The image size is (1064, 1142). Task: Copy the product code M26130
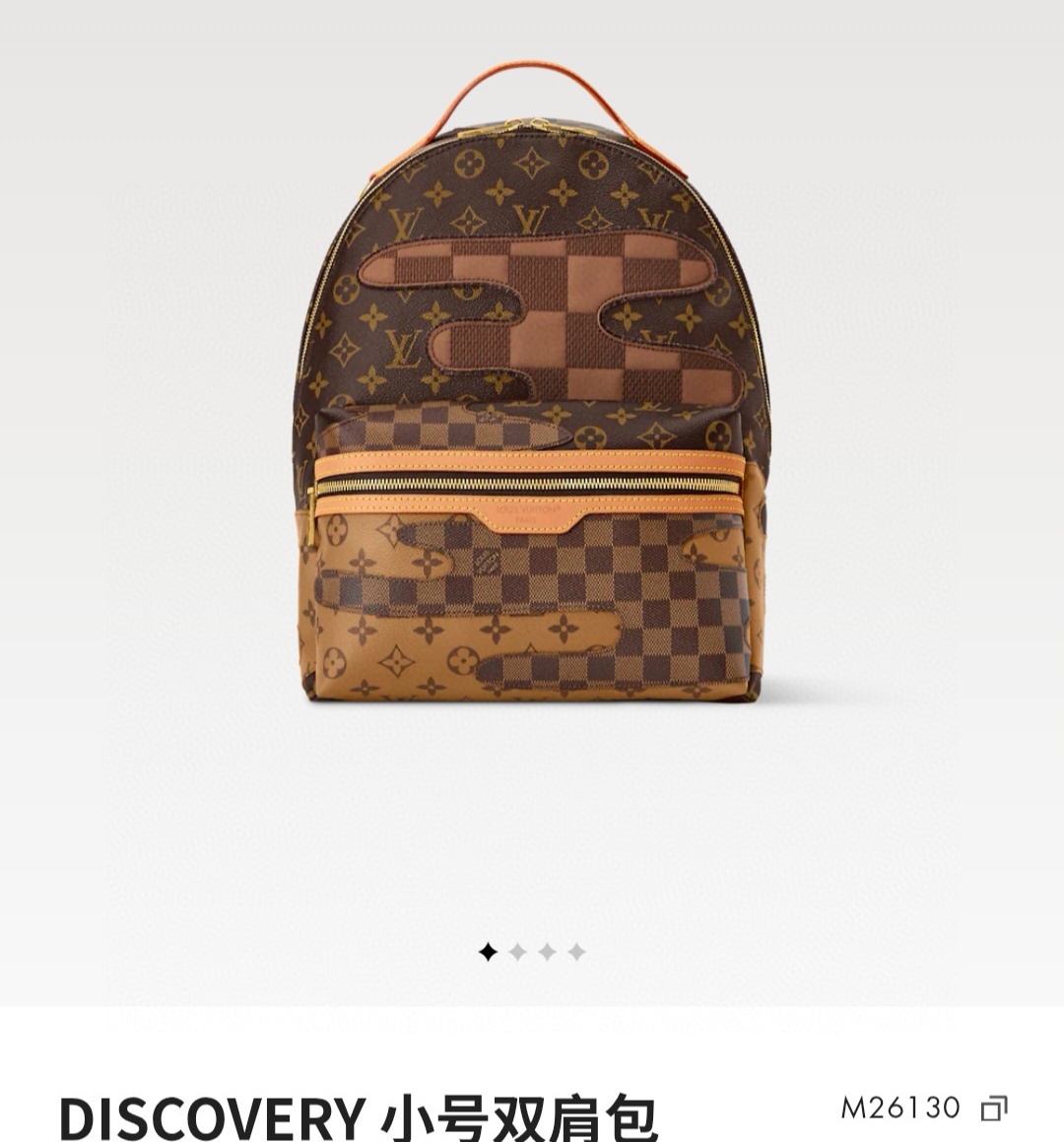[993, 1108]
